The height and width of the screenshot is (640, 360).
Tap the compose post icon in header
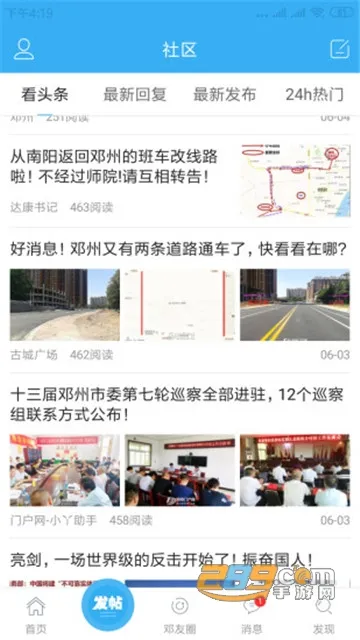tap(340, 49)
